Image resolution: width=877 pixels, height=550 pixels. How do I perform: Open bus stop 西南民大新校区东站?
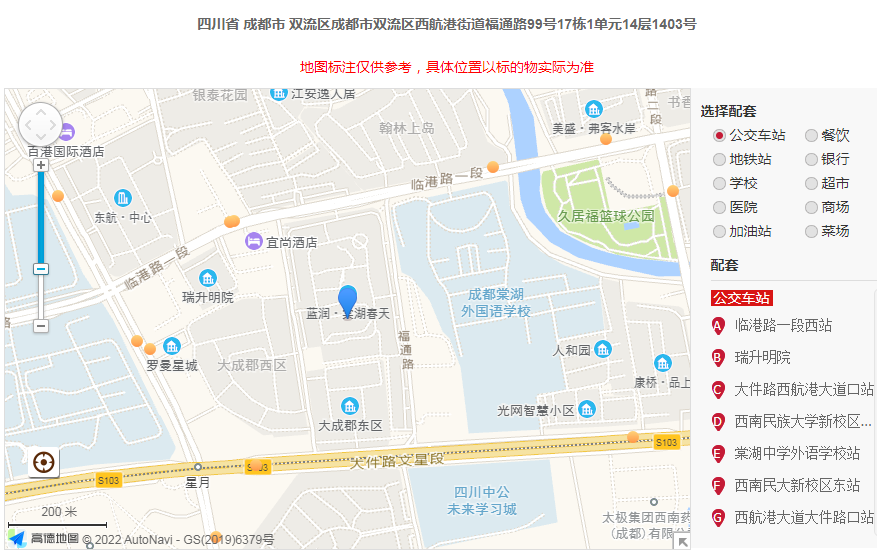tap(797, 485)
